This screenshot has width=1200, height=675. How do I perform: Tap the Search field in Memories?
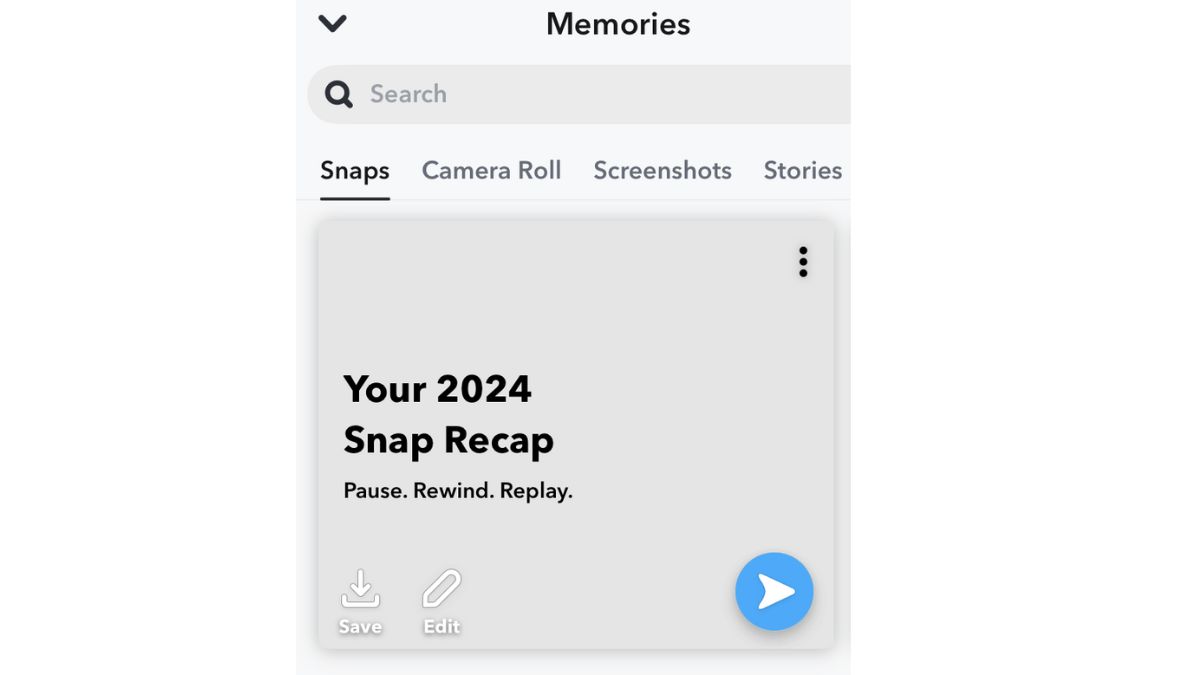click(590, 94)
